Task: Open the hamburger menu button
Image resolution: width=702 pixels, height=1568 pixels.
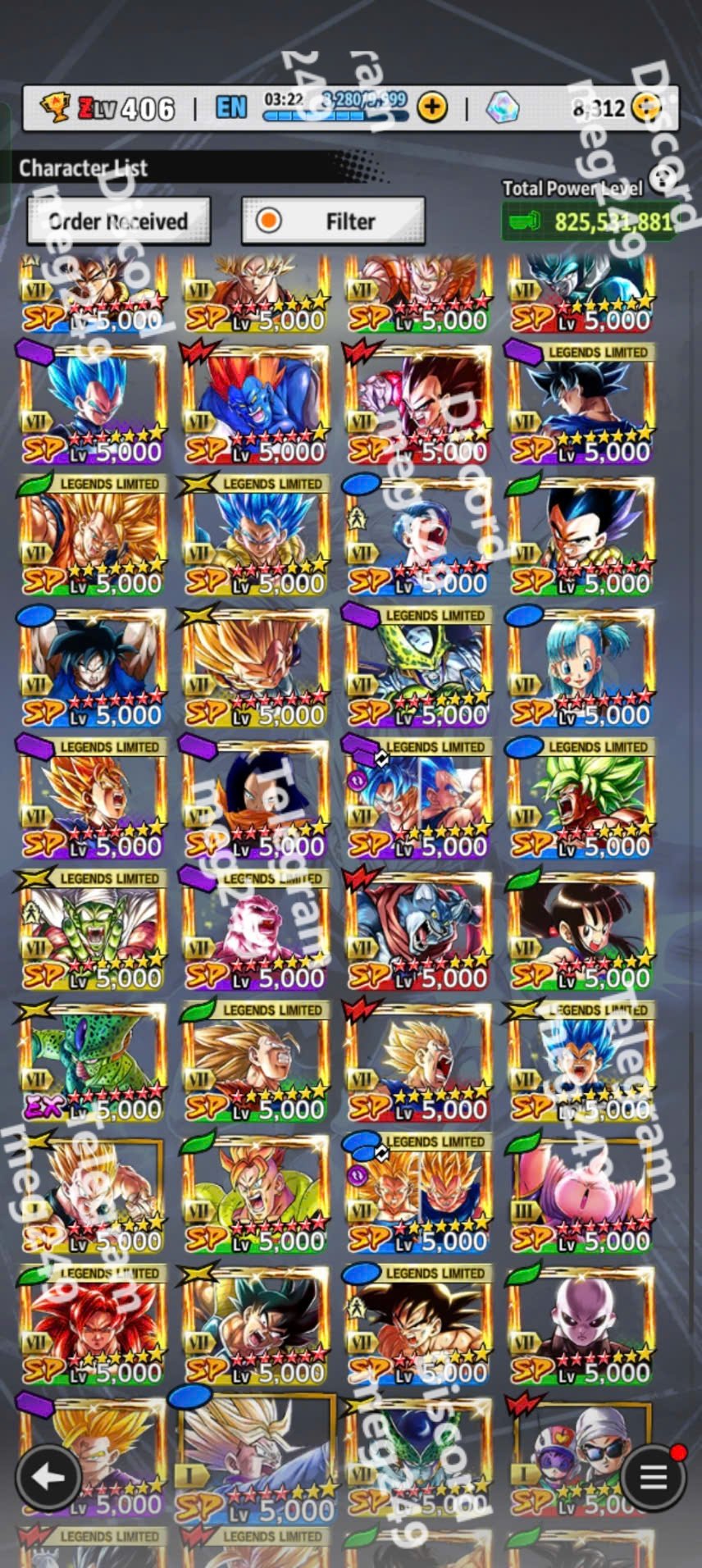Action: (653, 1478)
